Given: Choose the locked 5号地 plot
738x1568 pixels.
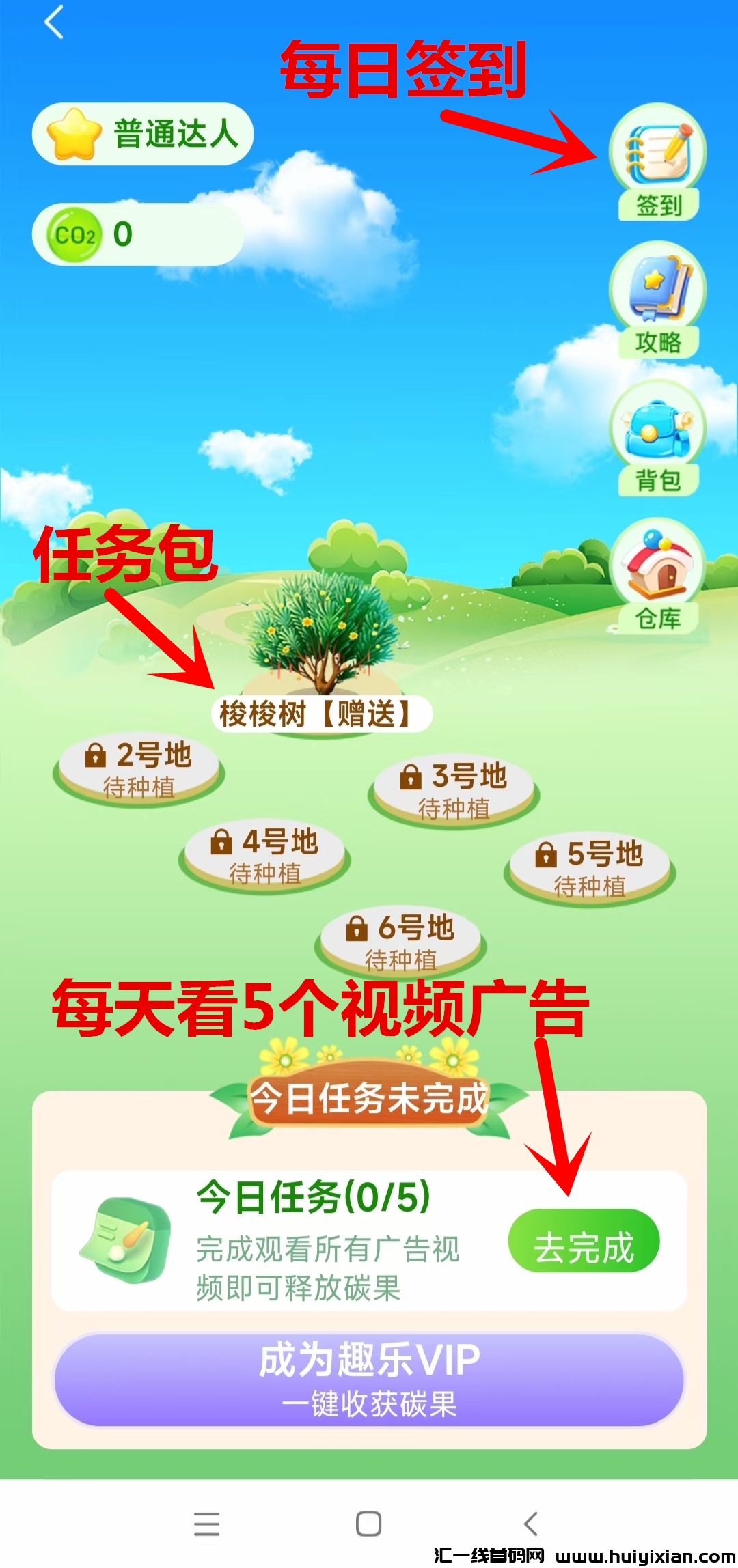Looking at the screenshot, I should click(590, 868).
